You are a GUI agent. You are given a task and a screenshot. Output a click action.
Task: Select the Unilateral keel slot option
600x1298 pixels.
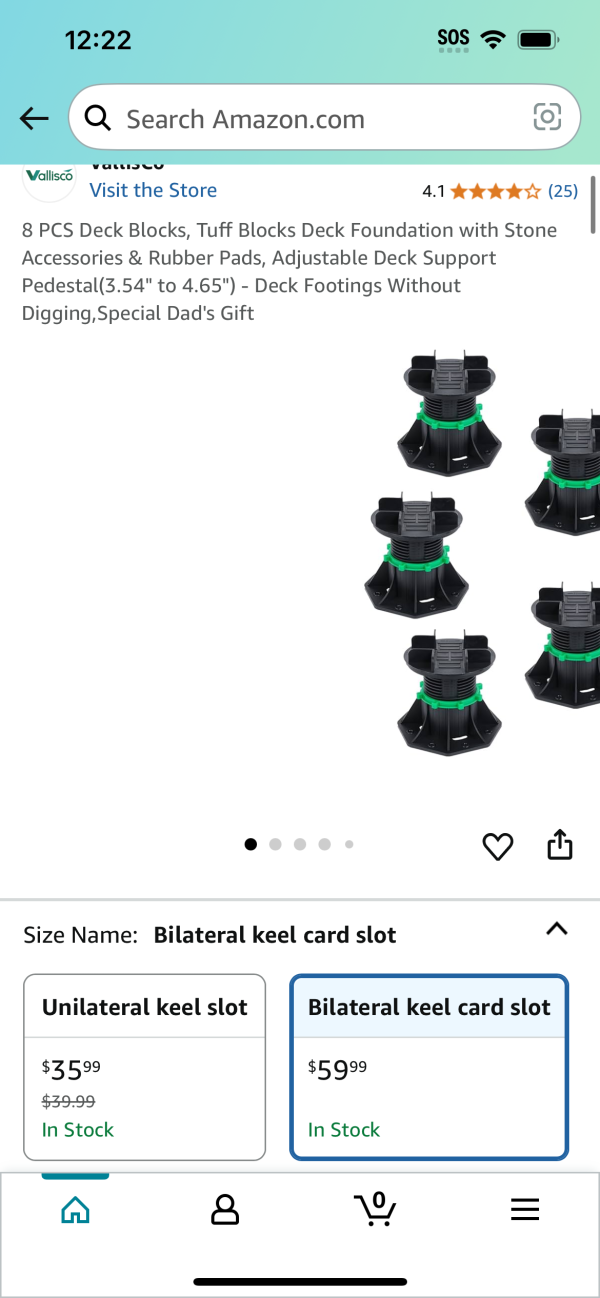tap(145, 1066)
